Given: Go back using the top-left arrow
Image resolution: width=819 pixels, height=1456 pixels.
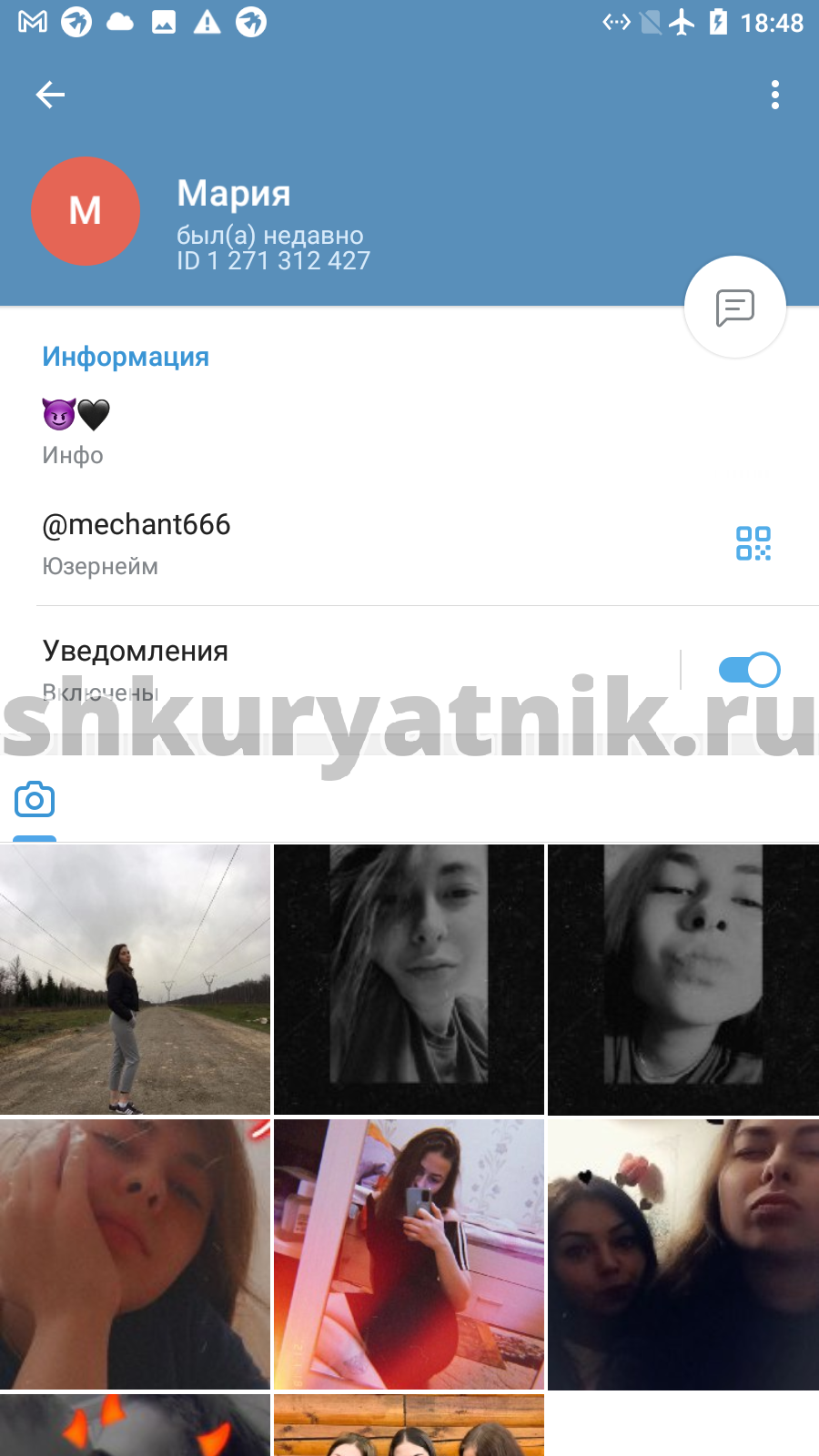Looking at the screenshot, I should click(50, 95).
